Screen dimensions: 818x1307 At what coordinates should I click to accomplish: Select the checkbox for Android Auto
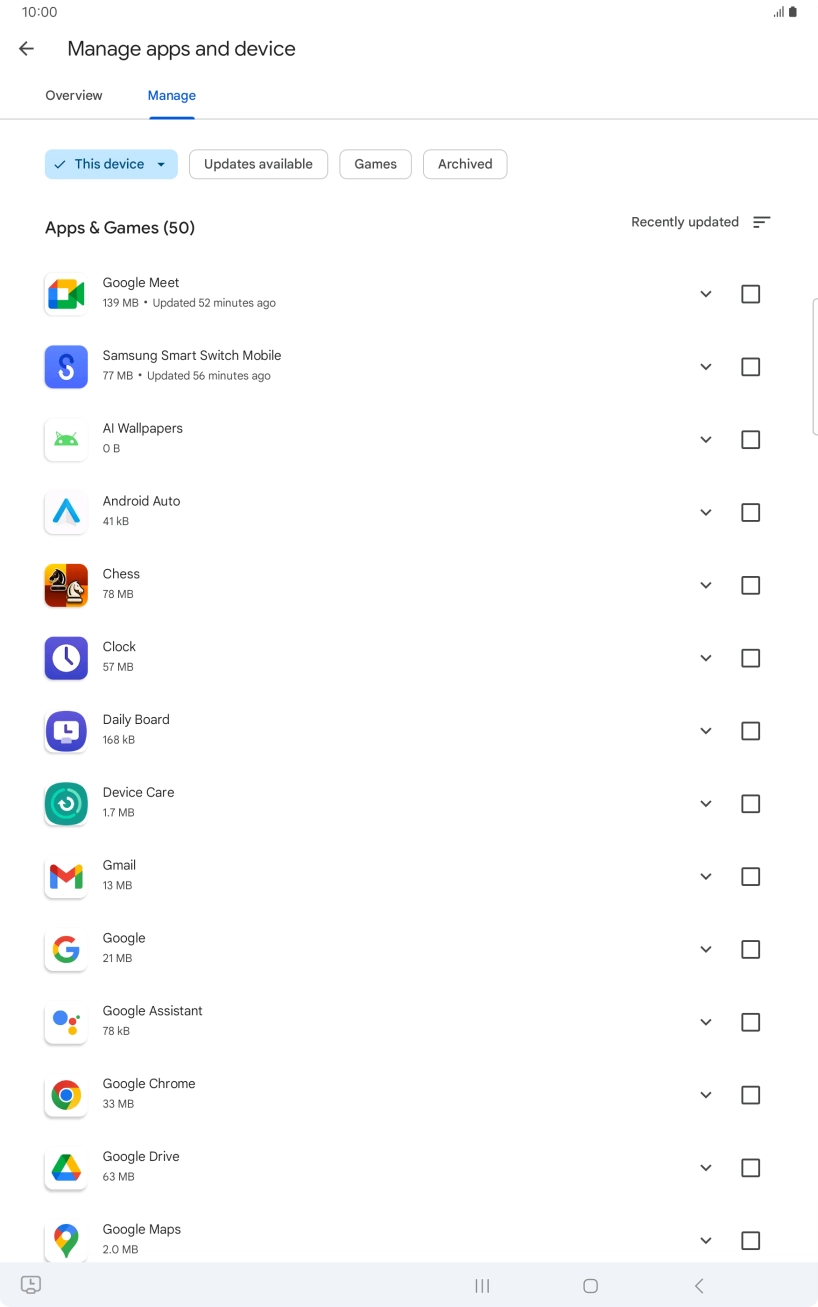tap(750, 512)
